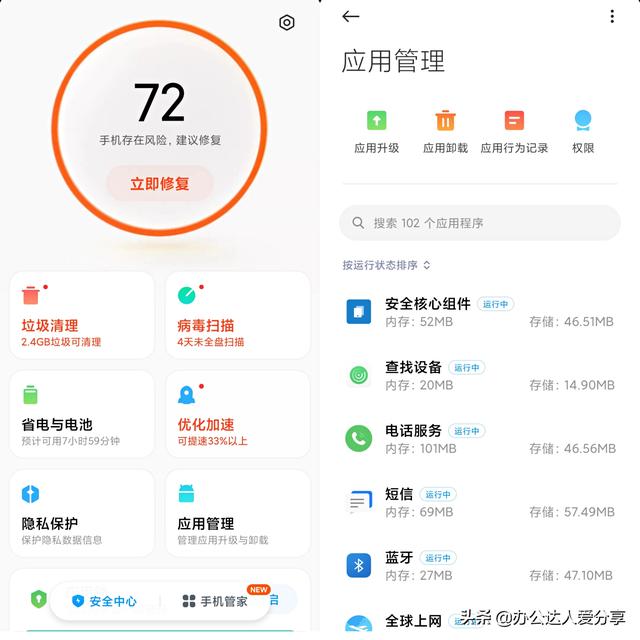Open the 省电与电池 card
Screen dimensions: 640x640
[82, 414]
